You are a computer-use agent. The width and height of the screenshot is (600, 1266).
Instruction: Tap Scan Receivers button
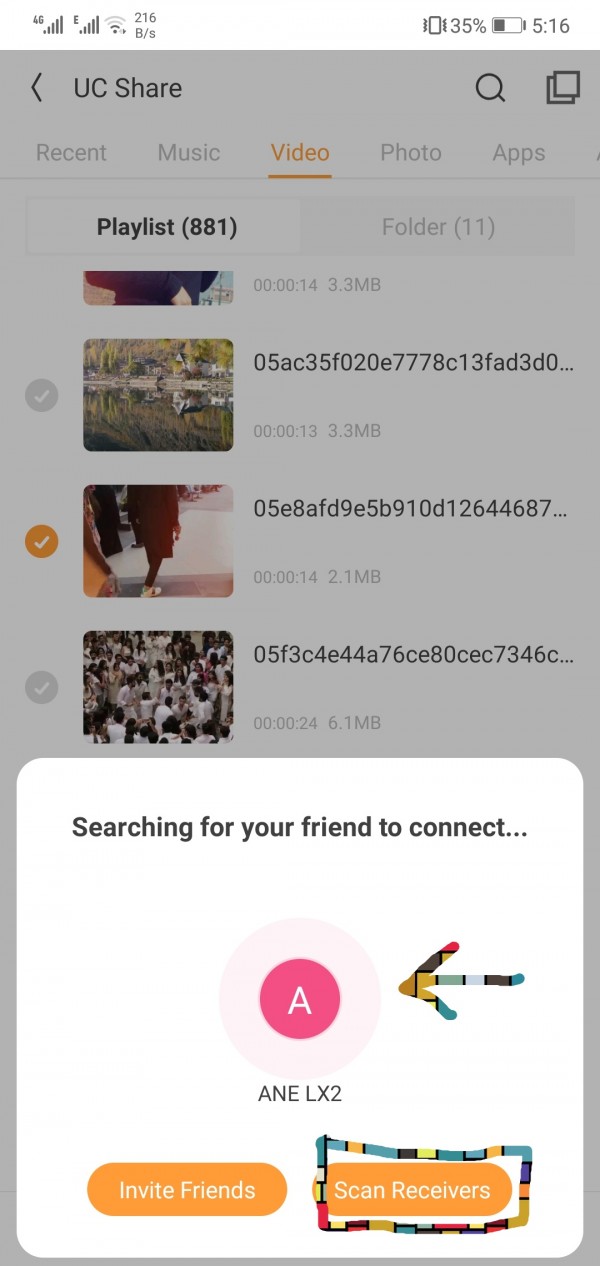412,1190
